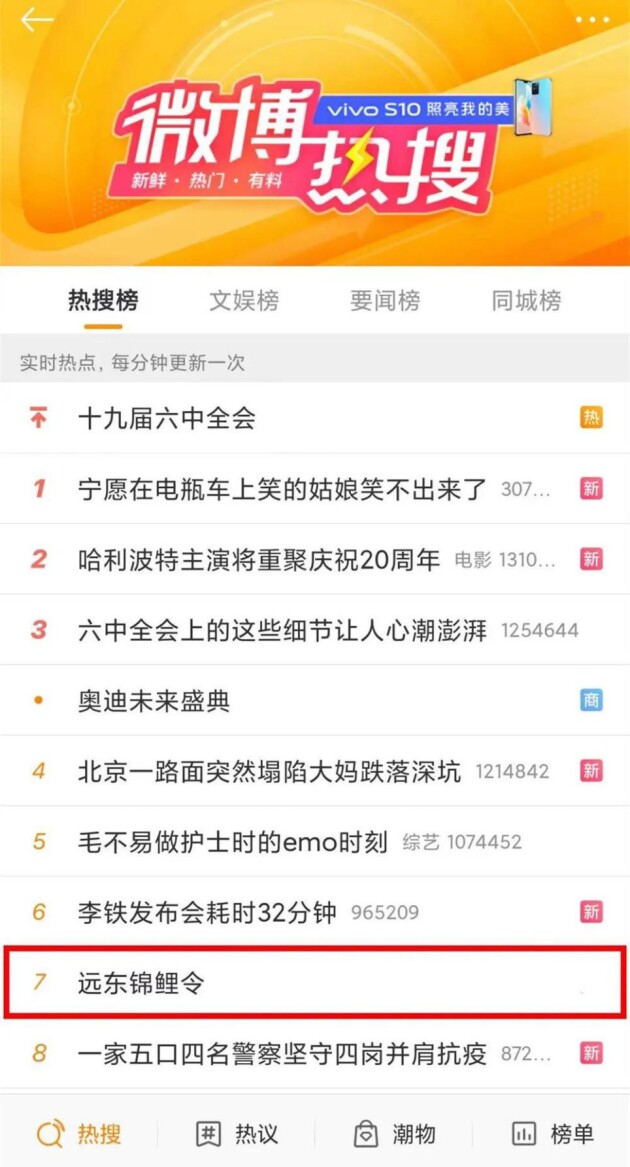Image resolution: width=630 pixels, height=1167 pixels.
Task: Switch to the 文娱榜 tab
Action: 244,301
